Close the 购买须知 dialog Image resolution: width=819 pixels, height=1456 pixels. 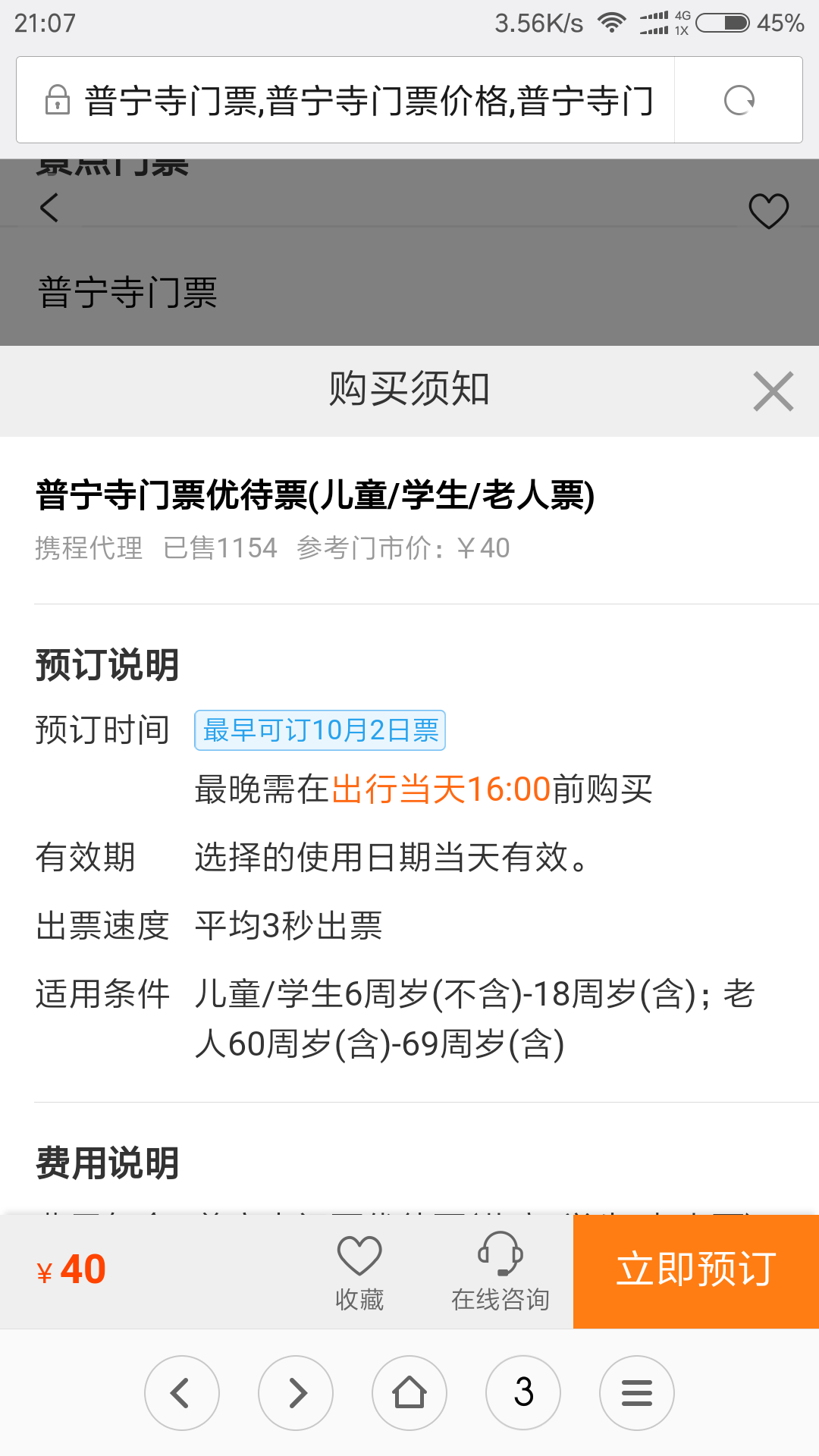point(773,391)
